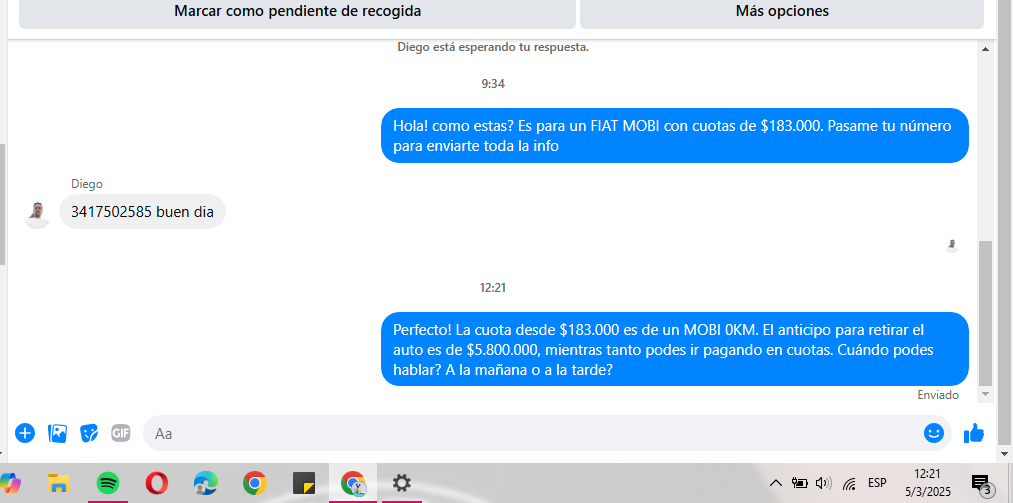Open Settings gear in the taskbar
Image resolution: width=1013 pixels, height=503 pixels.
coord(402,484)
